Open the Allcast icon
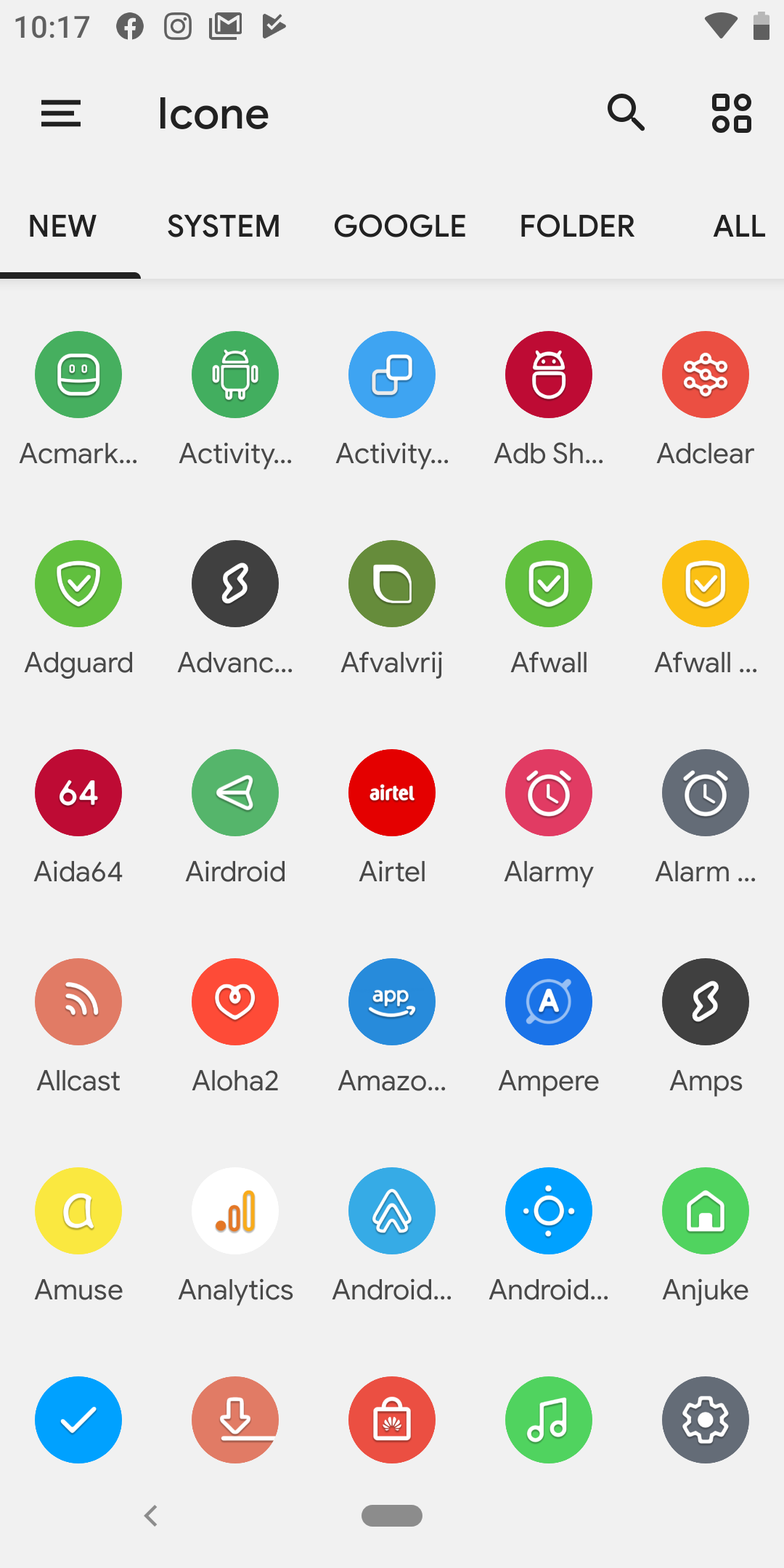The height and width of the screenshot is (1568, 784). [78, 1002]
